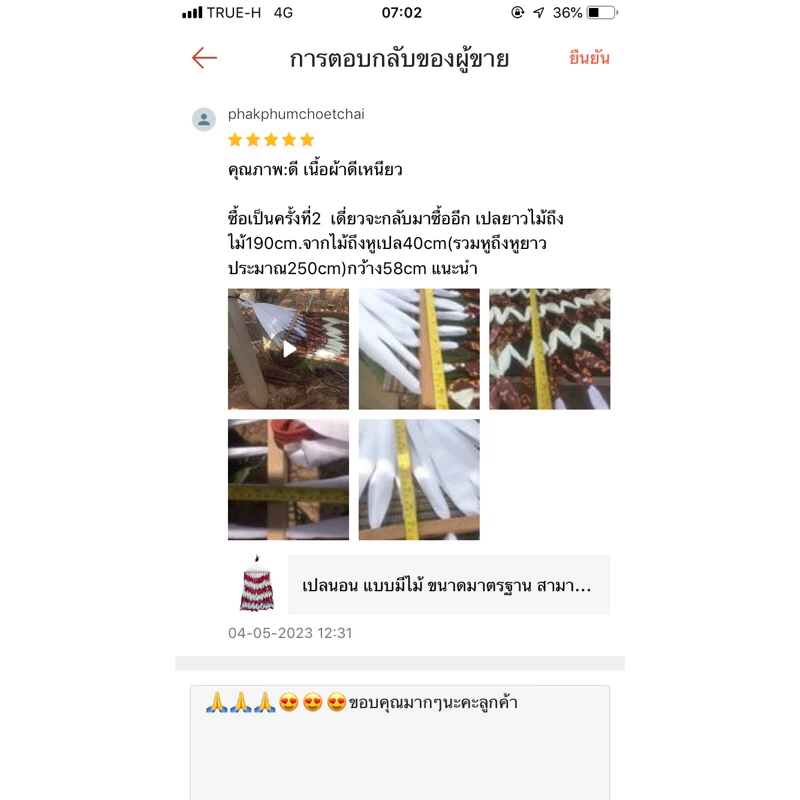Edit the seller reply text box
This screenshot has height=800, width=800.
click(400, 742)
